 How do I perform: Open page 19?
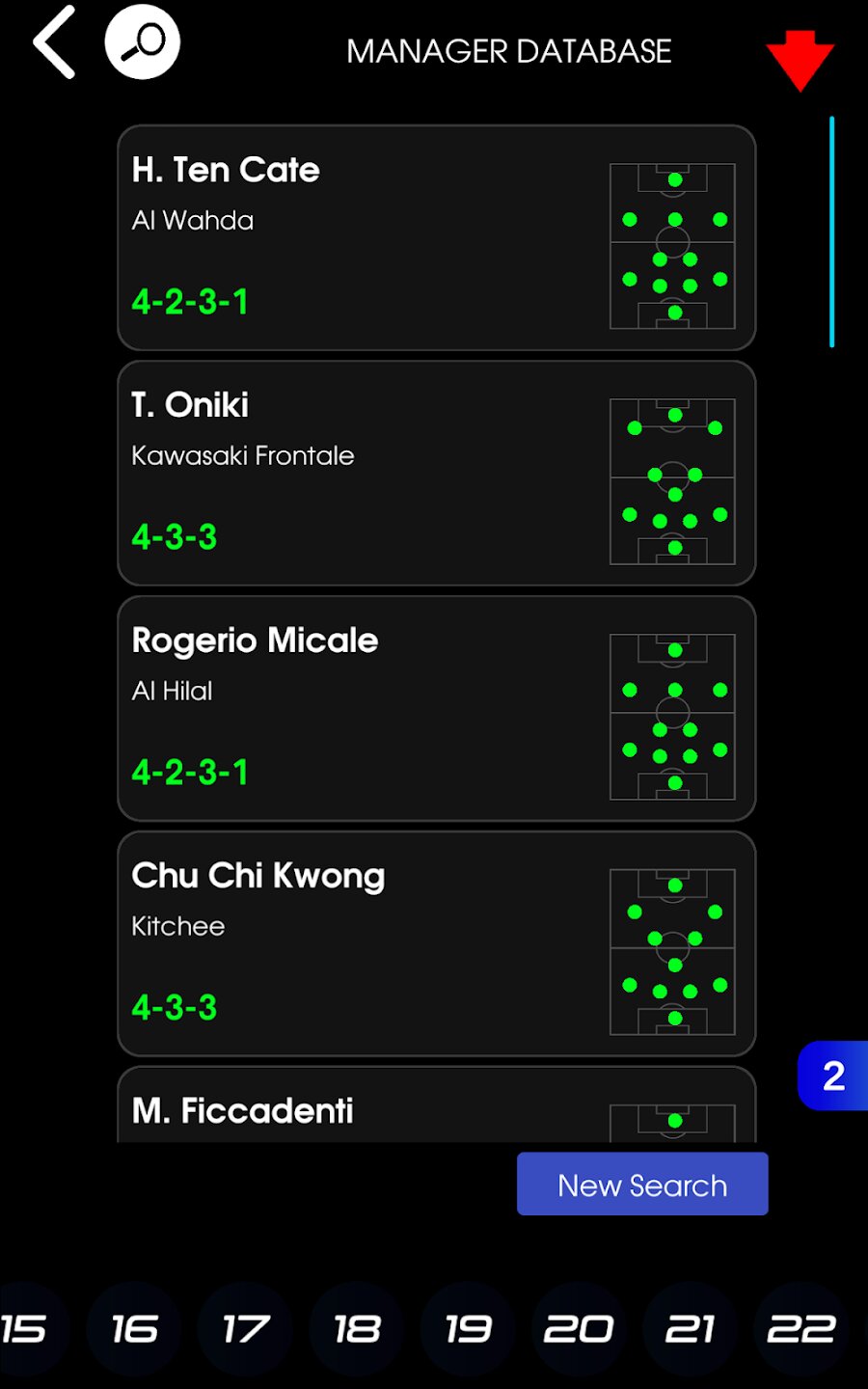tap(468, 1329)
